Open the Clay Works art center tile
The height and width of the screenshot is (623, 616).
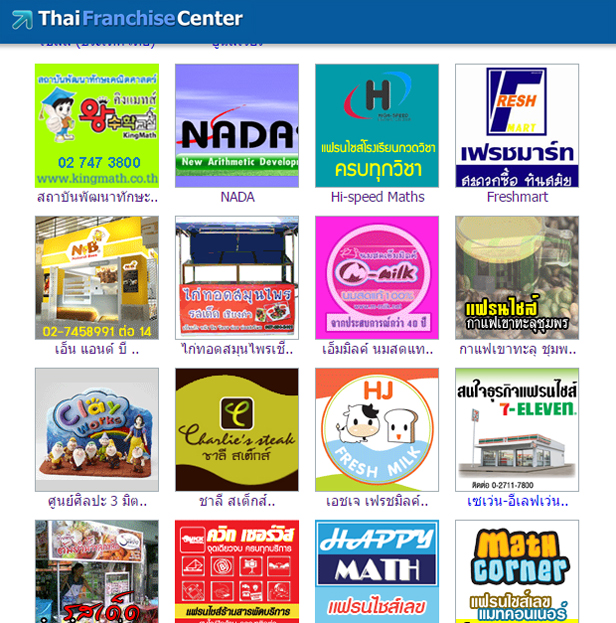pyautogui.click(x=97, y=430)
